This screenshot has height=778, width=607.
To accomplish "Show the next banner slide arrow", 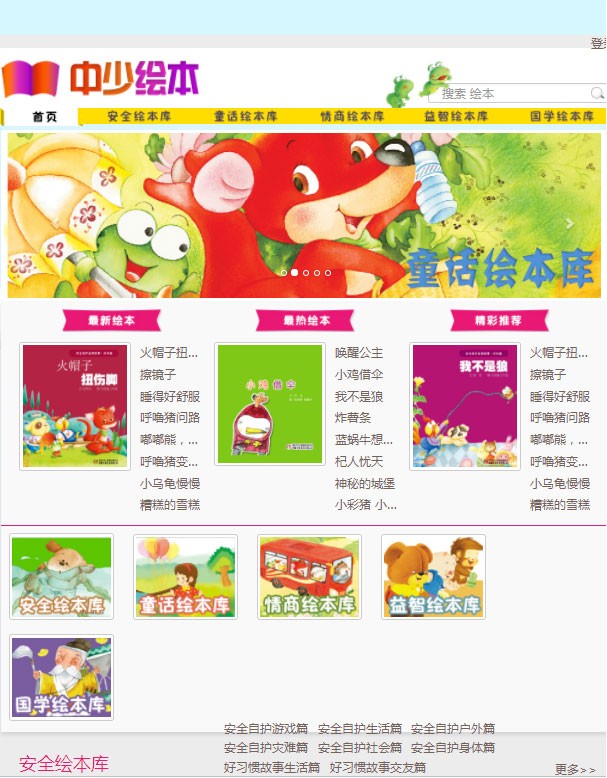I will (569, 224).
